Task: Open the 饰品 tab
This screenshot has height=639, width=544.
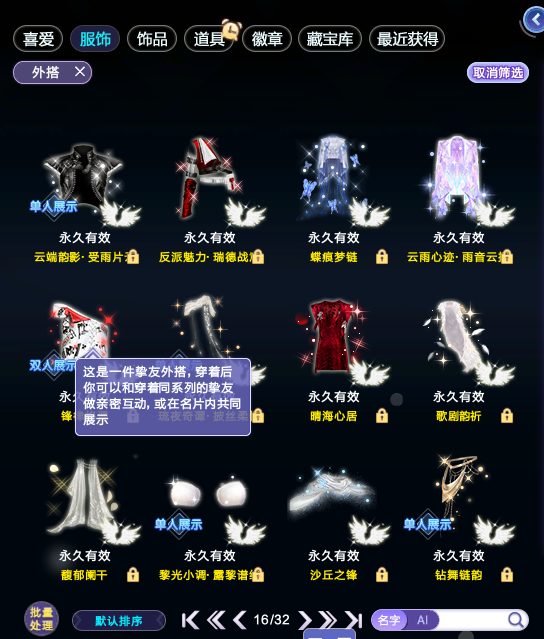Action: (x=152, y=39)
